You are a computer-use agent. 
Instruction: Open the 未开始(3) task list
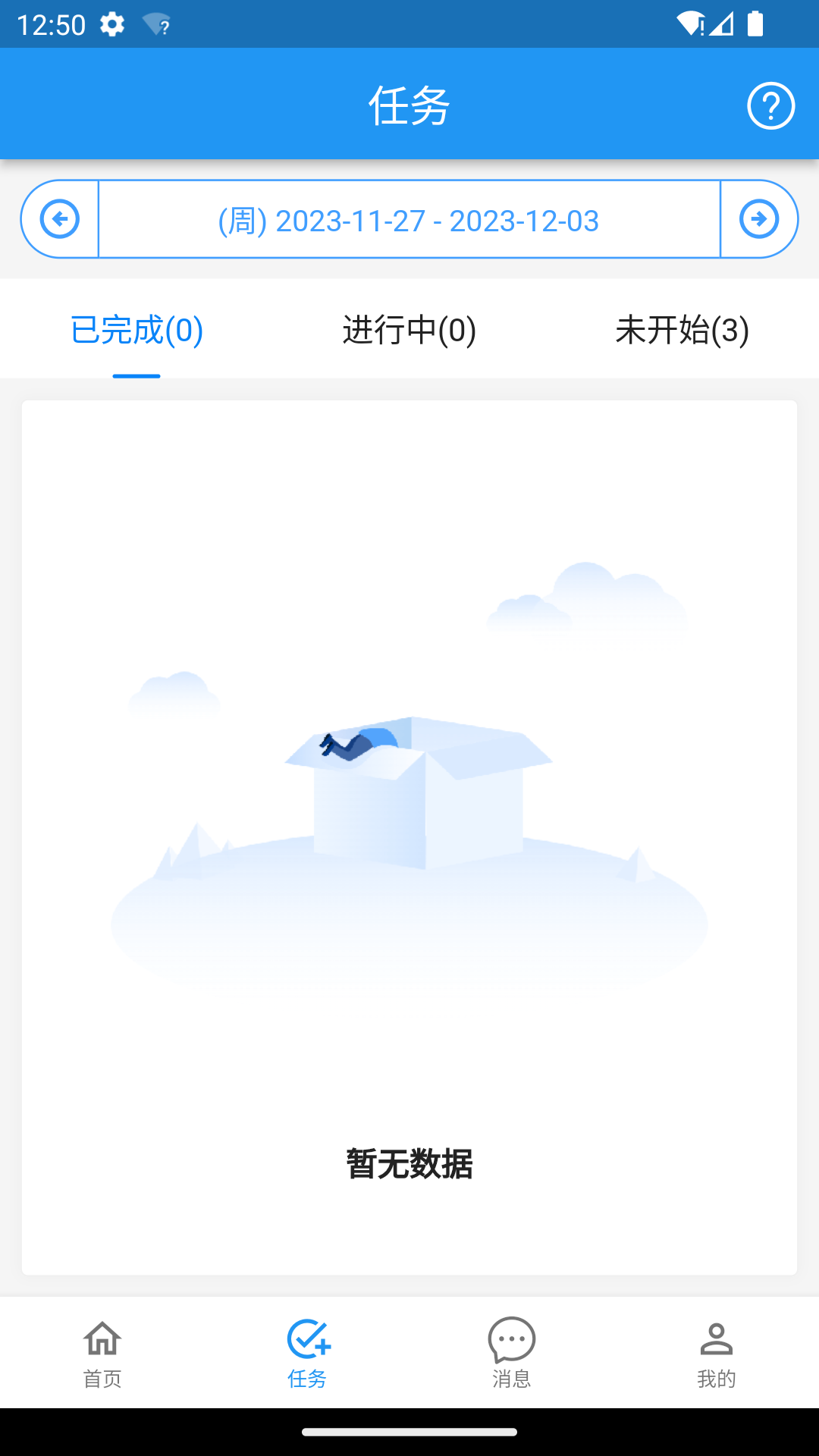click(681, 331)
